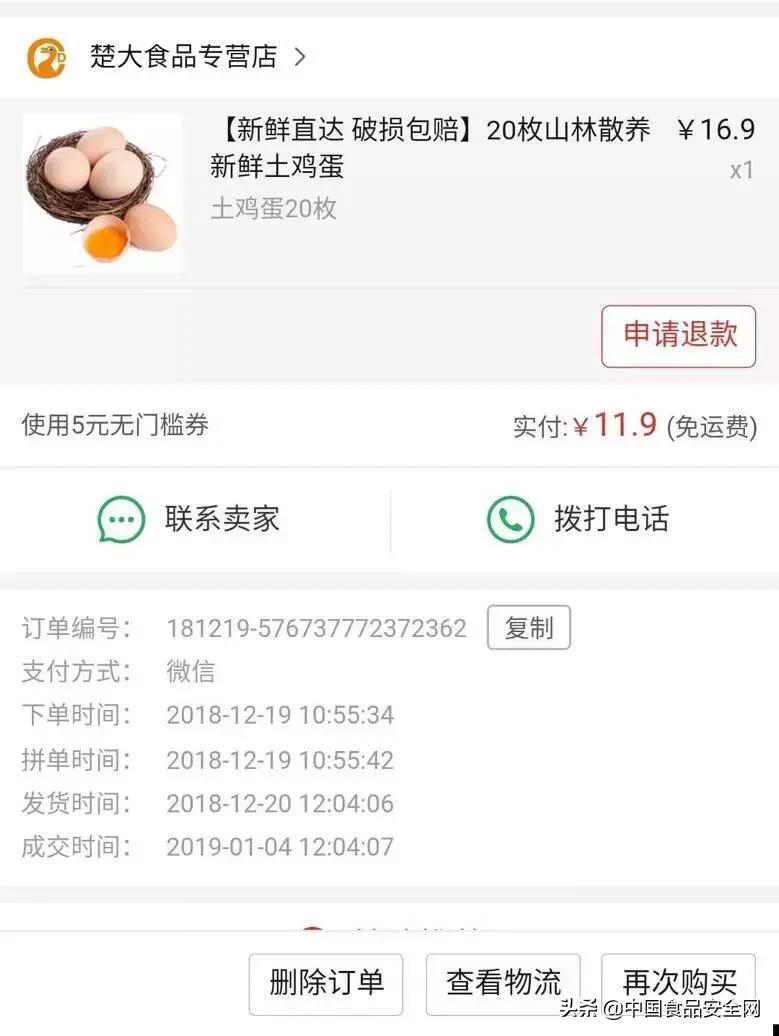779x1036 pixels.
Task: Click the orange duck store avatar
Action: coord(46,58)
